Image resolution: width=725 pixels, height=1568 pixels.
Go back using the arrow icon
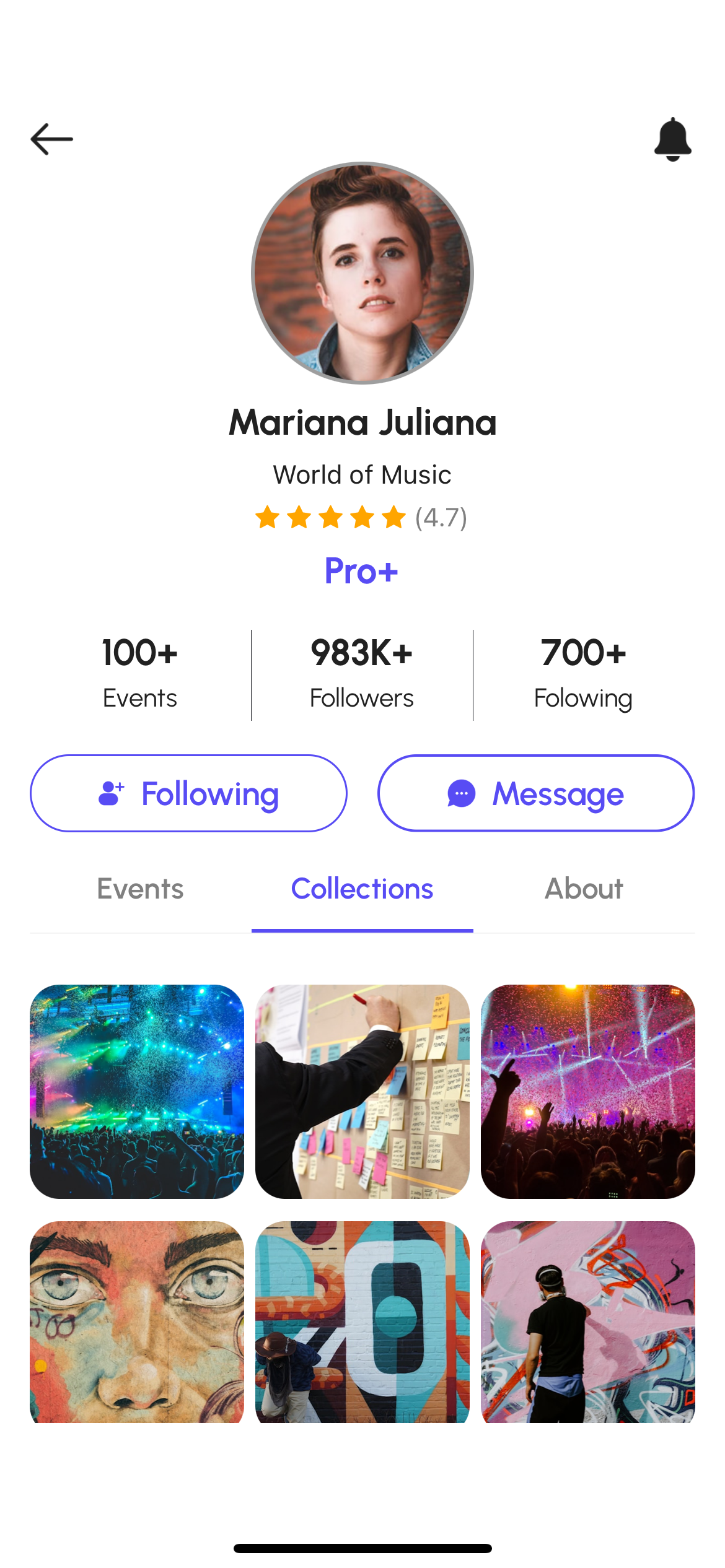tap(52, 139)
